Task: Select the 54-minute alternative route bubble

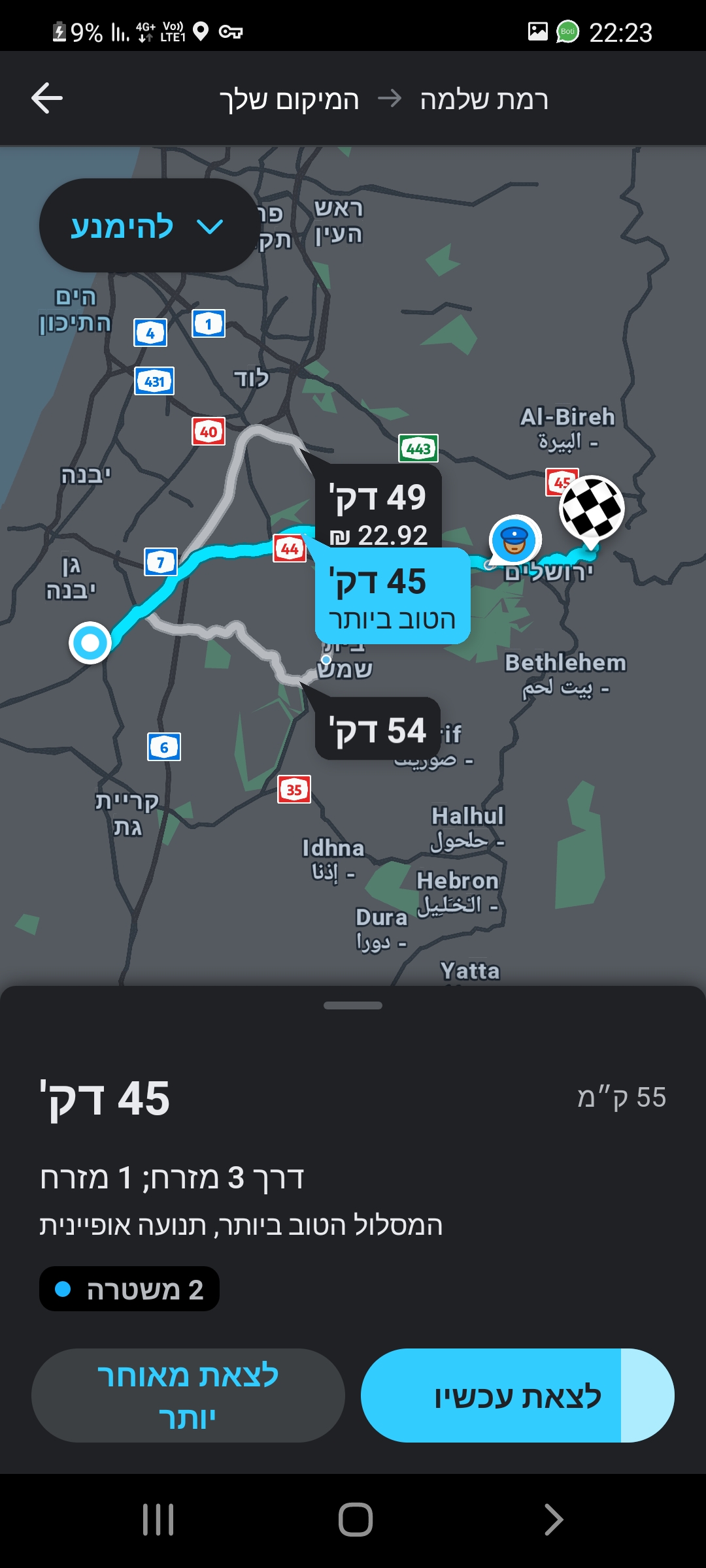Action: (378, 729)
